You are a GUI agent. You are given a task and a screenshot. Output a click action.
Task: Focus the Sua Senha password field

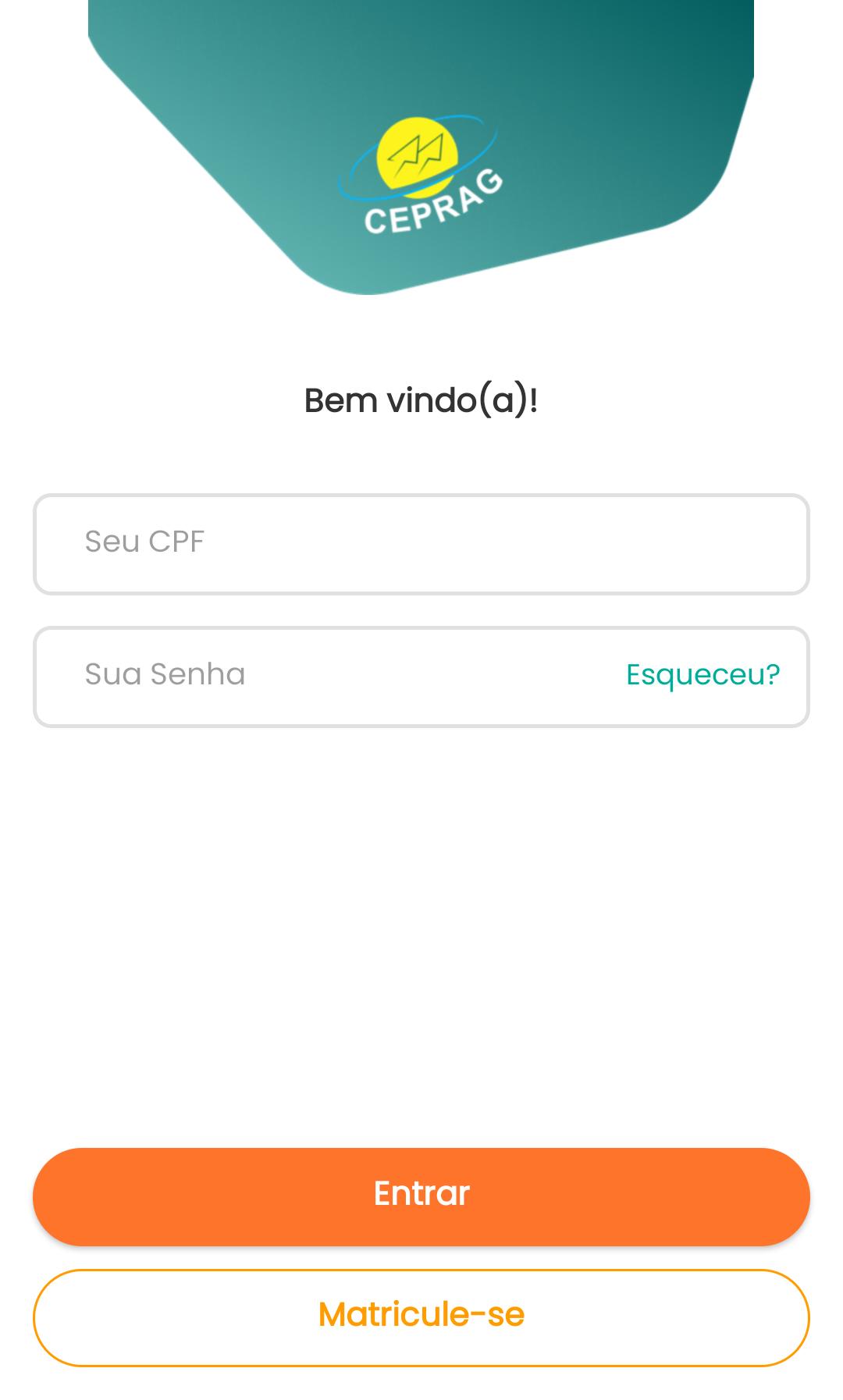point(328,677)
